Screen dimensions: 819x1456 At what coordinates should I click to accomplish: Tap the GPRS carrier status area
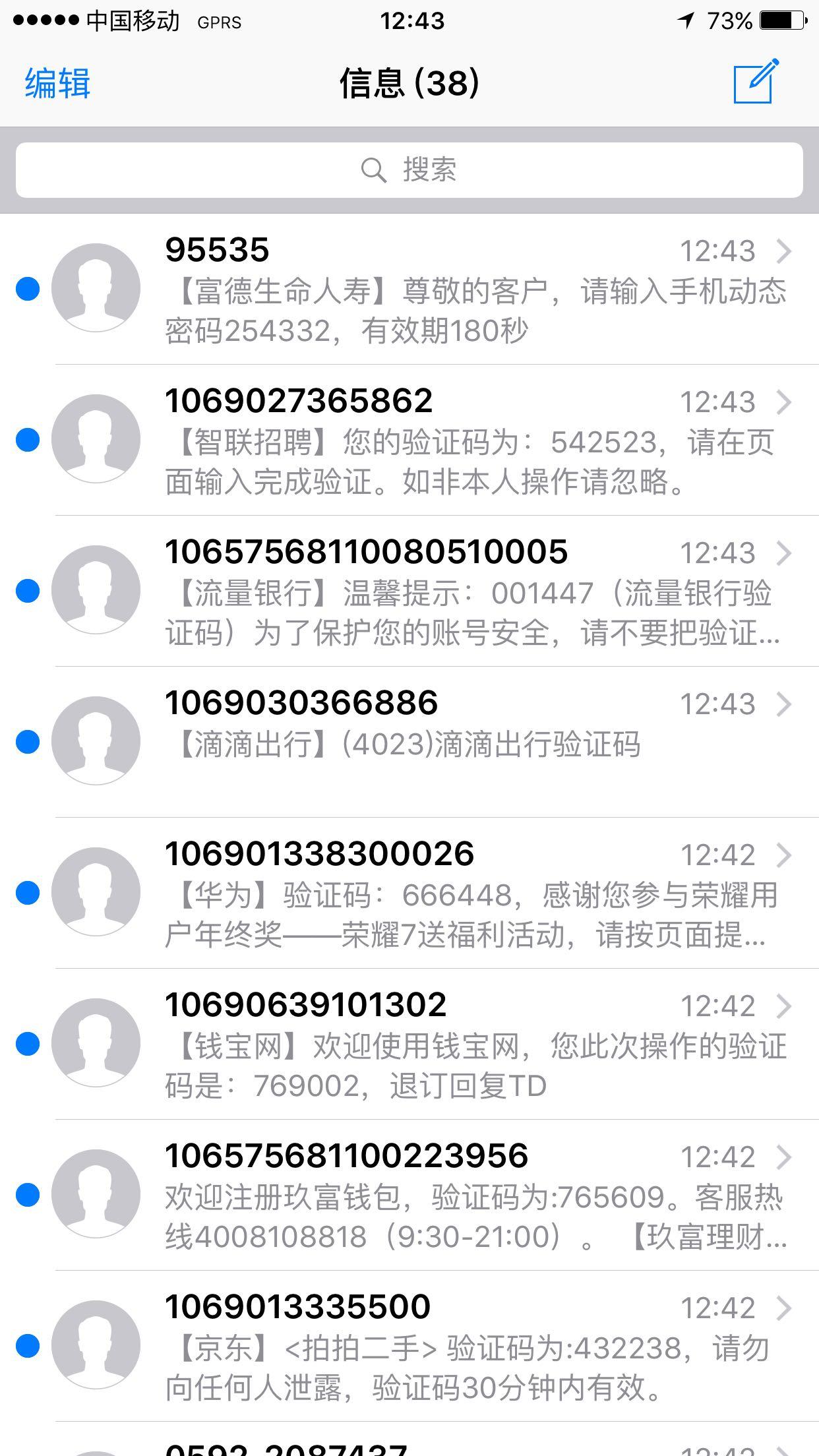click(218, 22)
